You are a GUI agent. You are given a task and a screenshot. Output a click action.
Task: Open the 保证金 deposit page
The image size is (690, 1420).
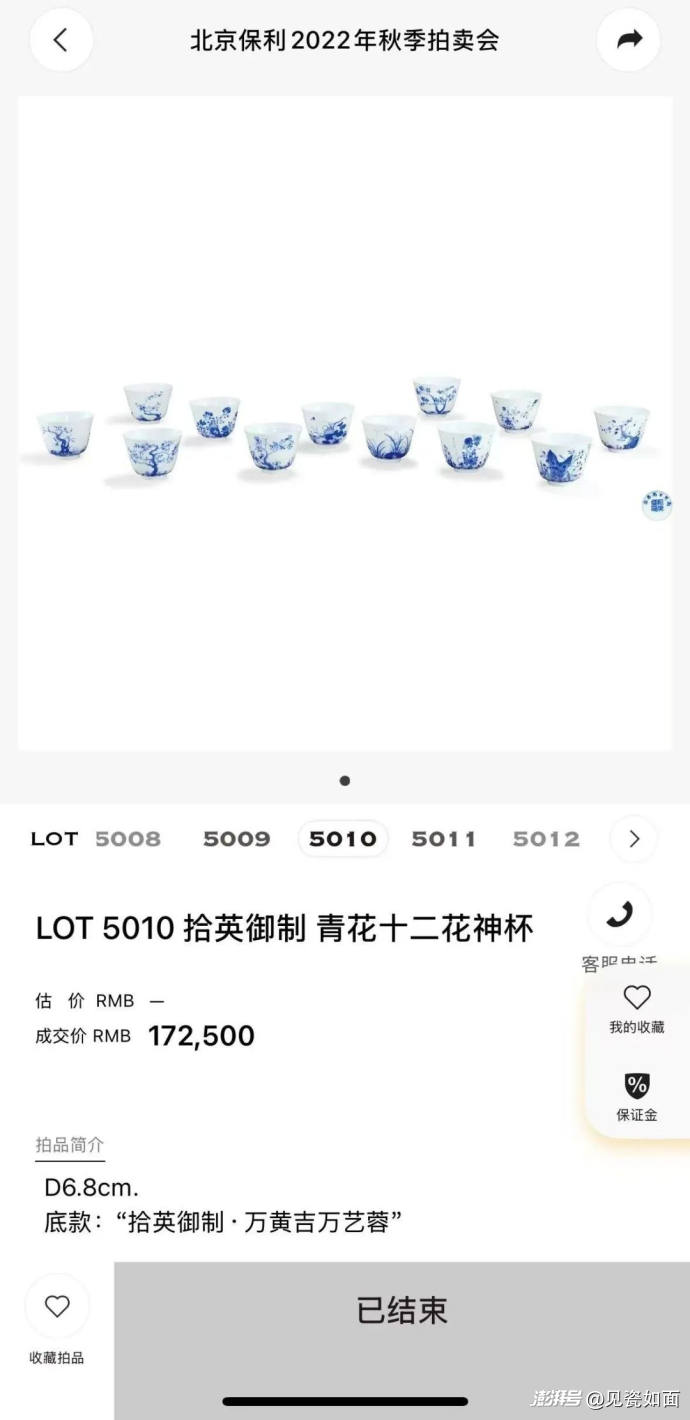(x=637, y=1096)
